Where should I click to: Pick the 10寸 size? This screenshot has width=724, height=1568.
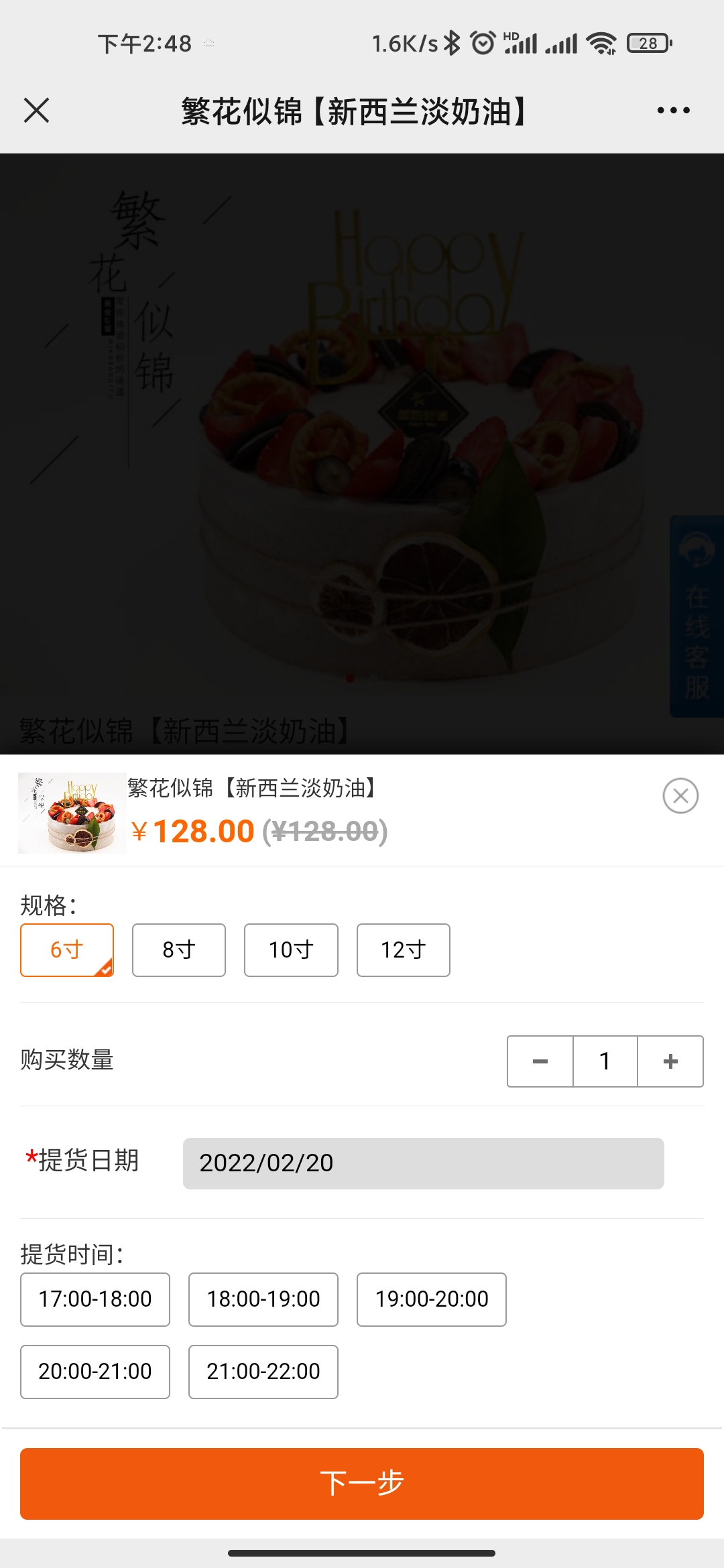click(x=291, y=950)
